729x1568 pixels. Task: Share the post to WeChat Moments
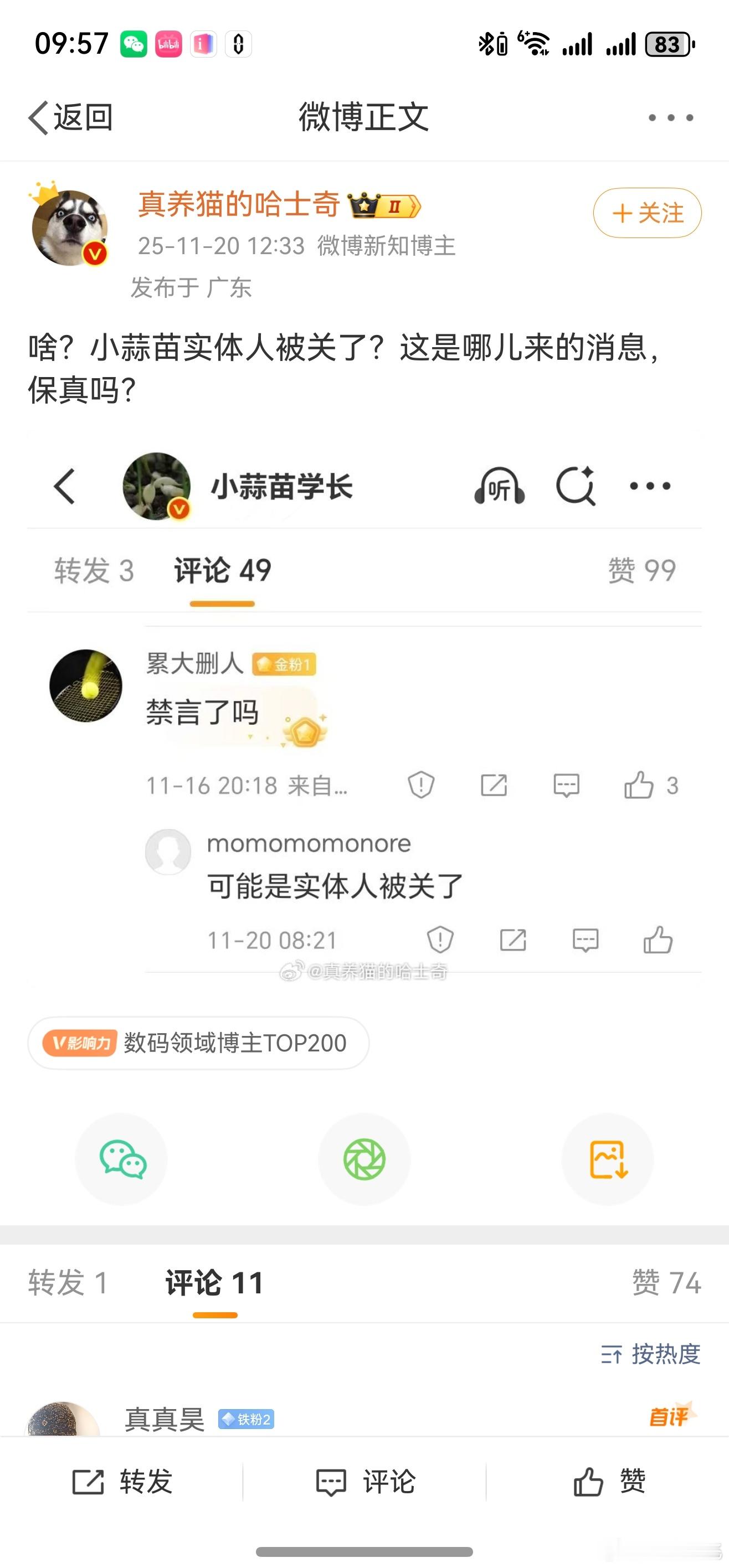[364, 1158]
